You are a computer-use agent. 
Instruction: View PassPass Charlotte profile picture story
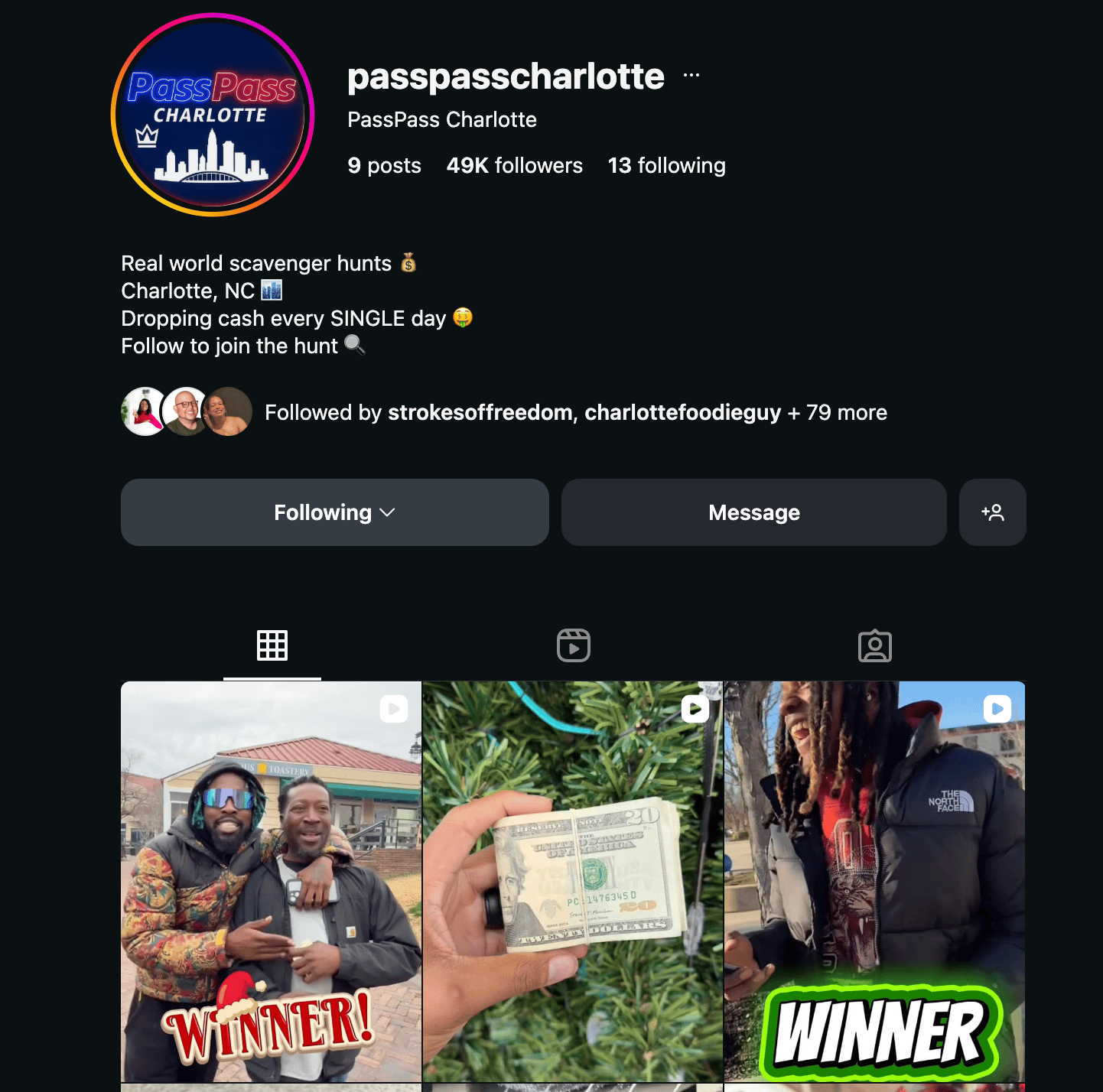pos(213,115)
